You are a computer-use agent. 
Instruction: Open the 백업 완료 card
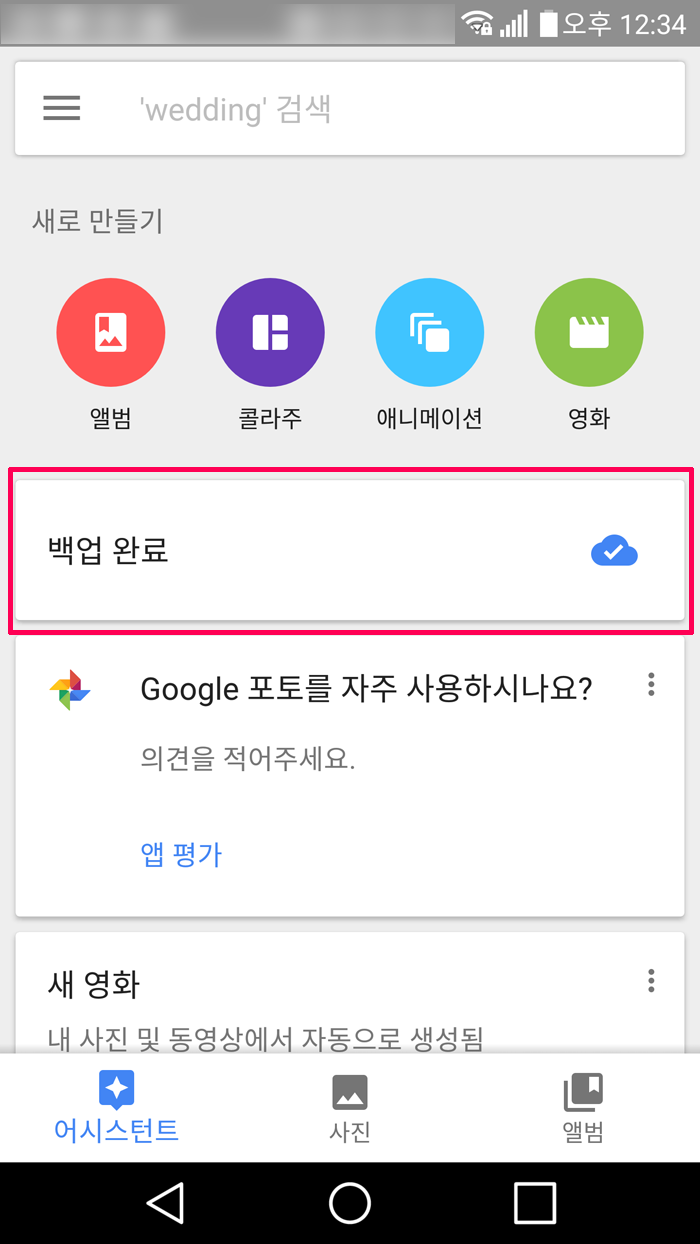pyautogui.click(x=350, y=550)
